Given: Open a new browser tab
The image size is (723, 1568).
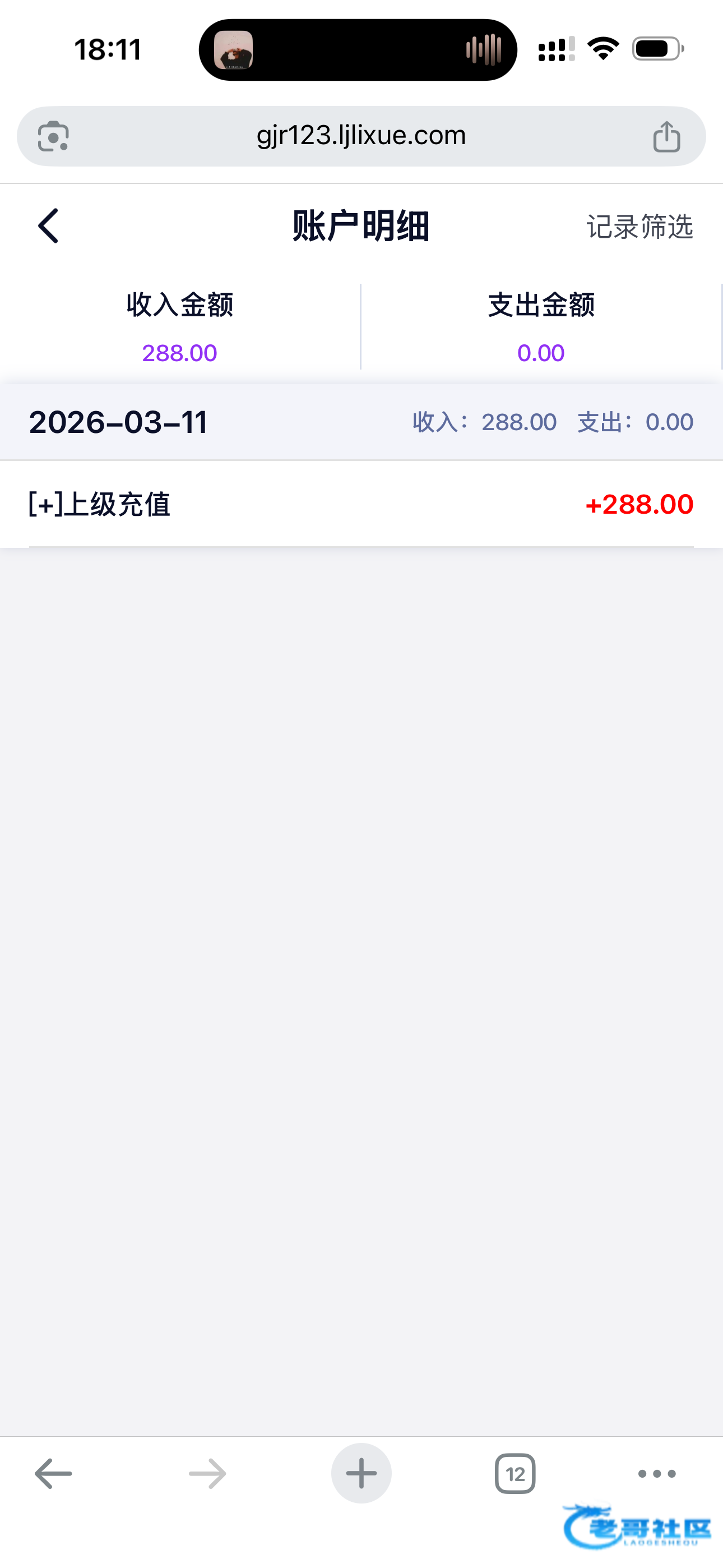Looking at the screenshot, I should coord(361,1474).
